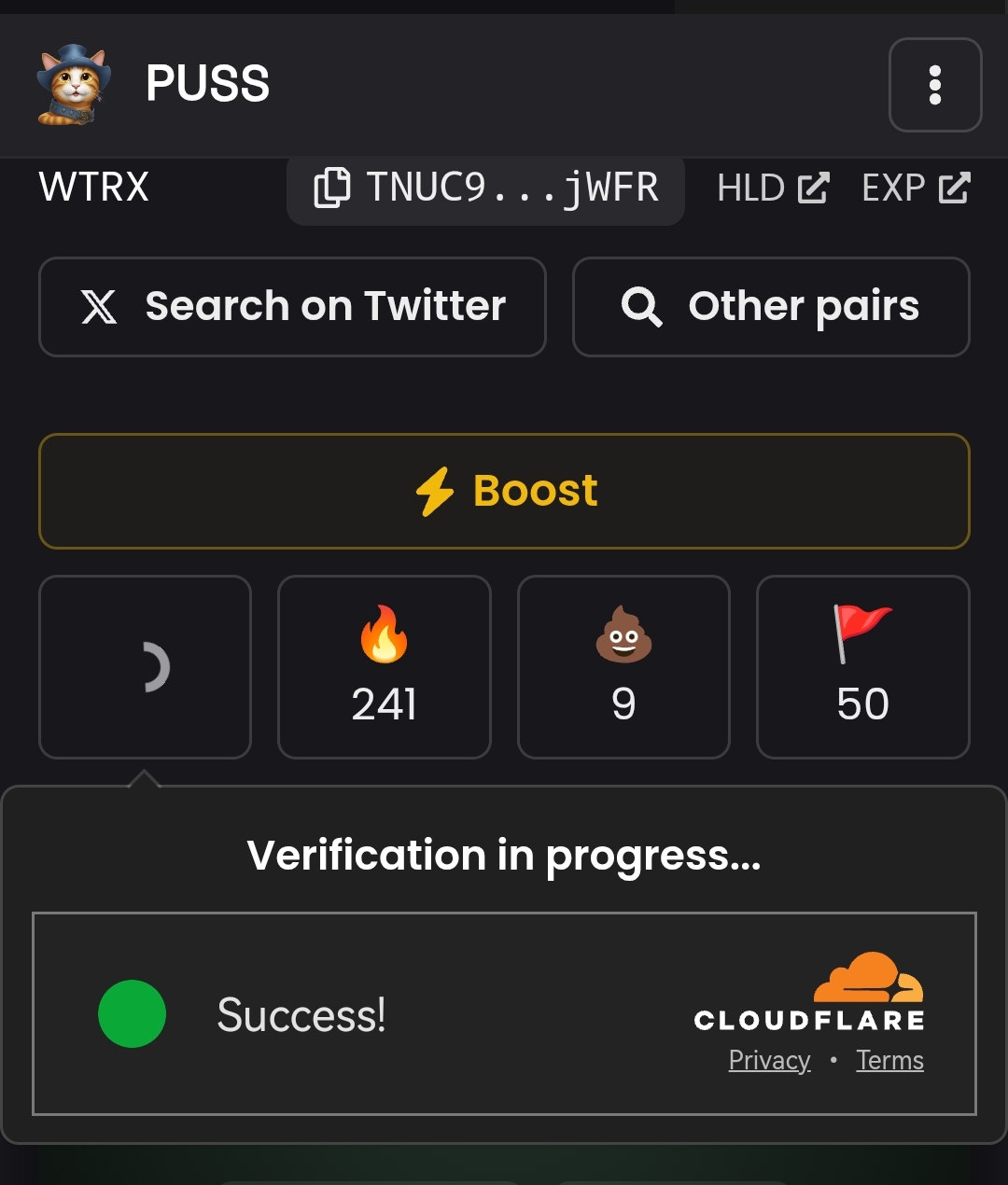1008x1185 pixels.
Task: Open the three-dot overflow menu
Action: (935, 85)
